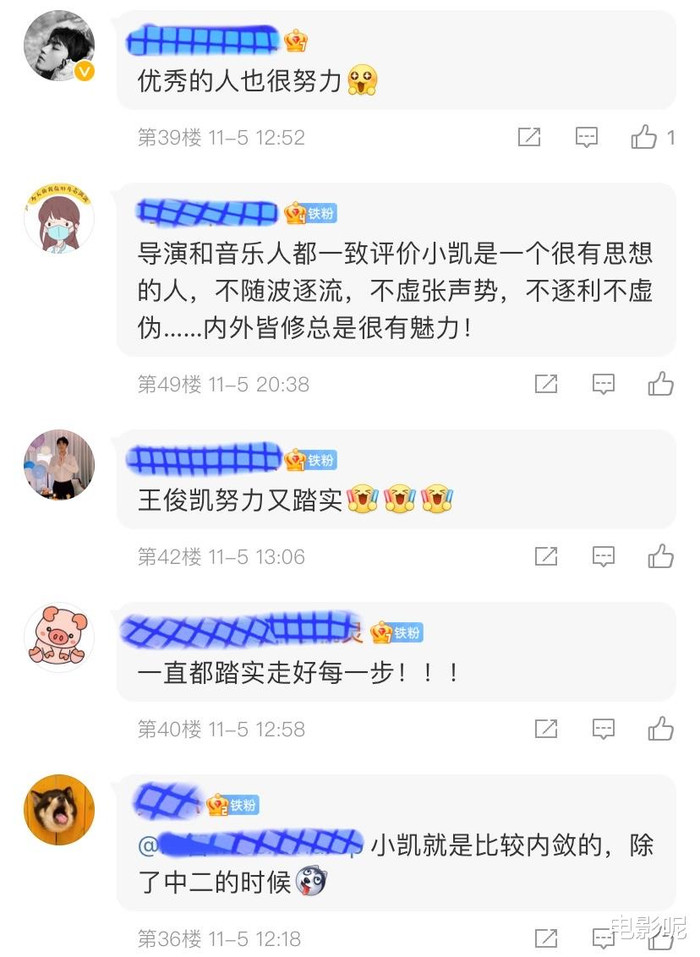Reply to the comment on floor 36
700x957 pixels.
(x=603, y=937)
